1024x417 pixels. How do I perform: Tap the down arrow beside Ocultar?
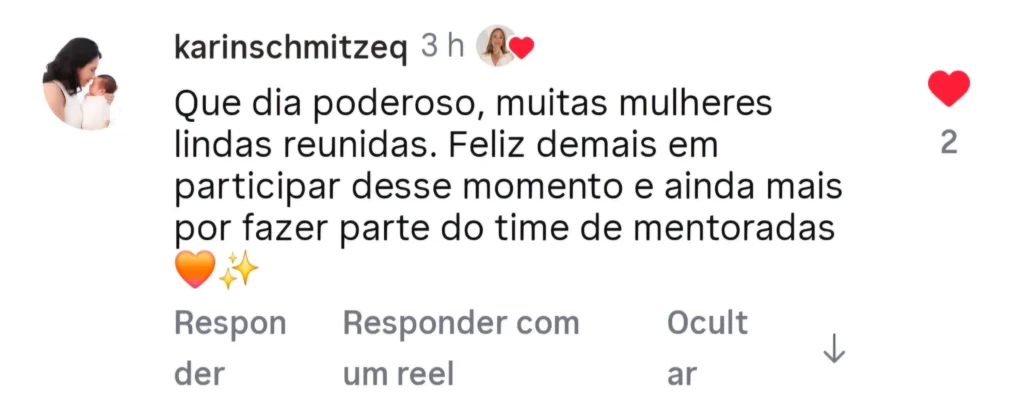tap(834, 350)
